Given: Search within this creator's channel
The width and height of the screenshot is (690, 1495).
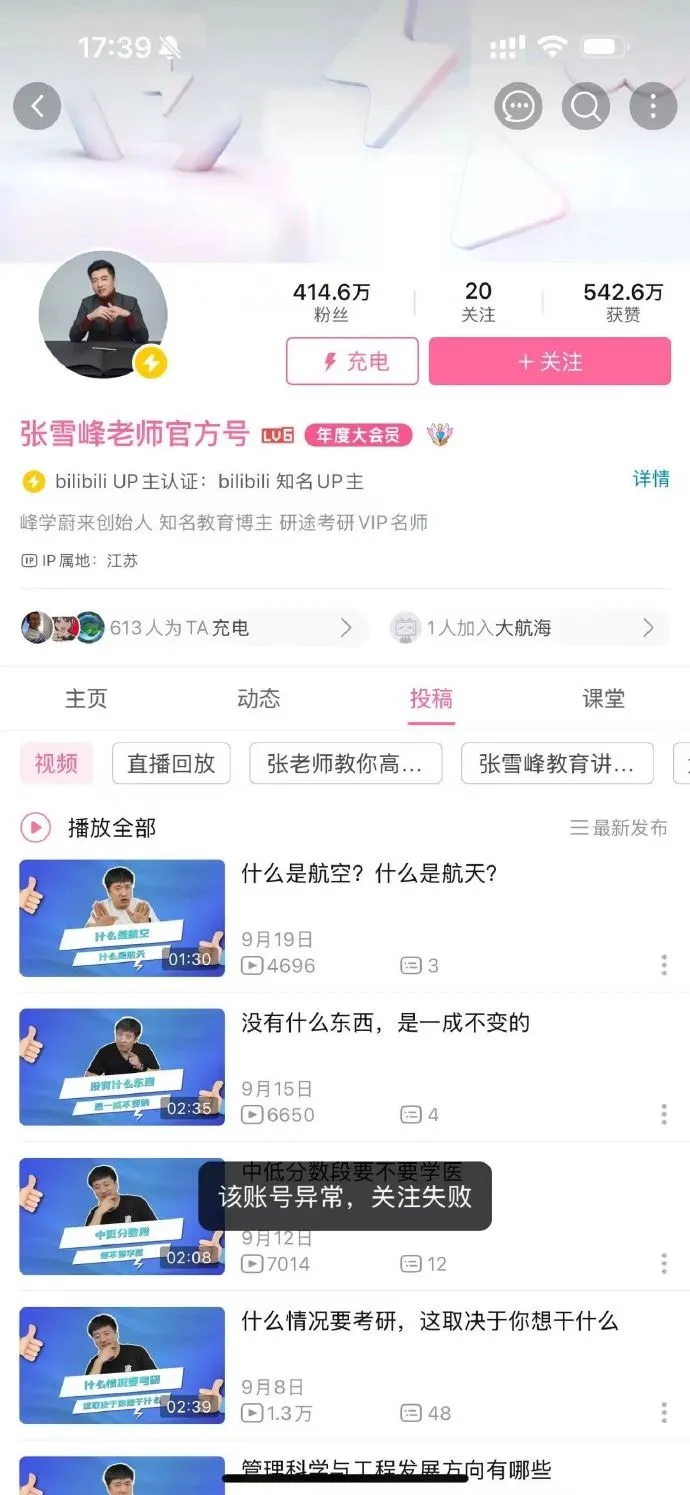Looking at the screenshot, I should point(585,106).
